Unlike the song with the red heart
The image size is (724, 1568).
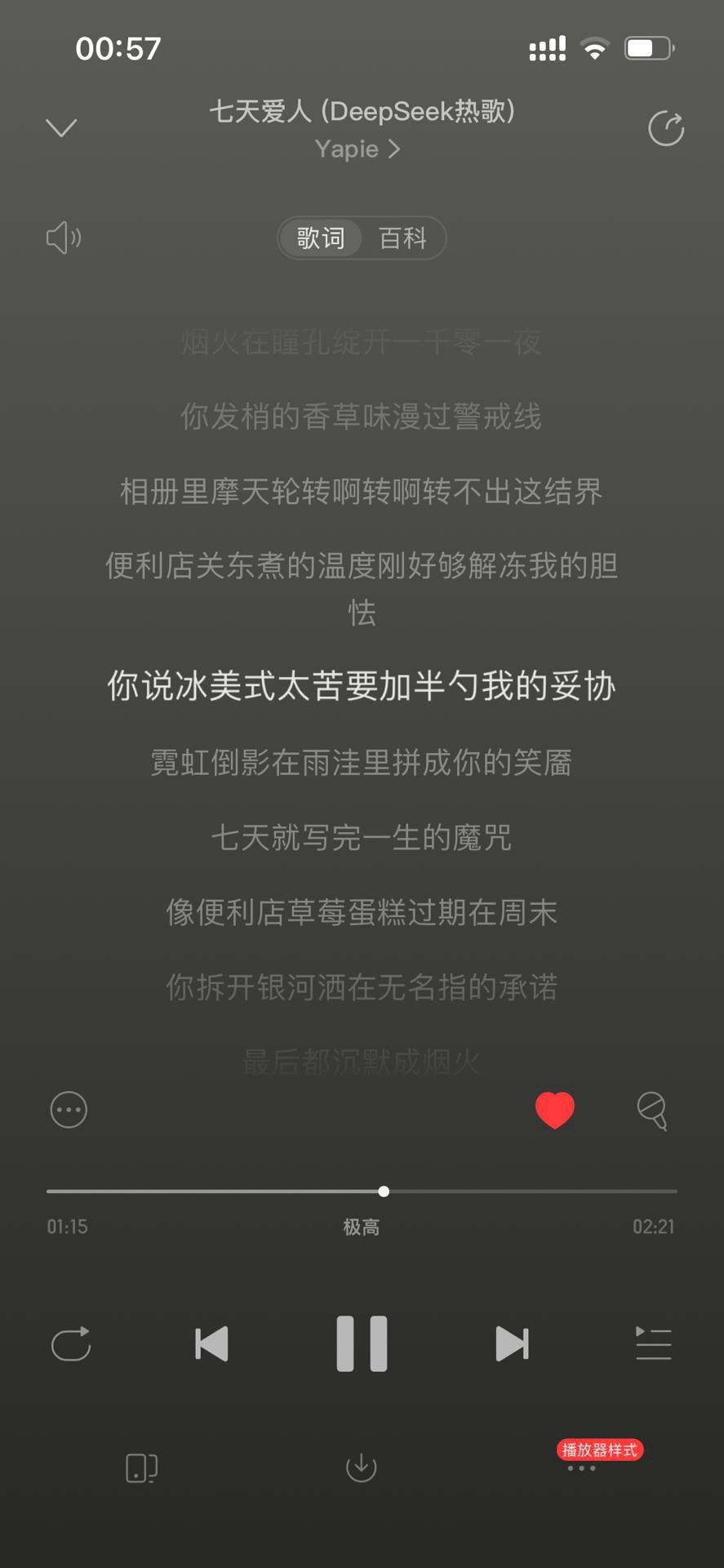[555, 1110]
